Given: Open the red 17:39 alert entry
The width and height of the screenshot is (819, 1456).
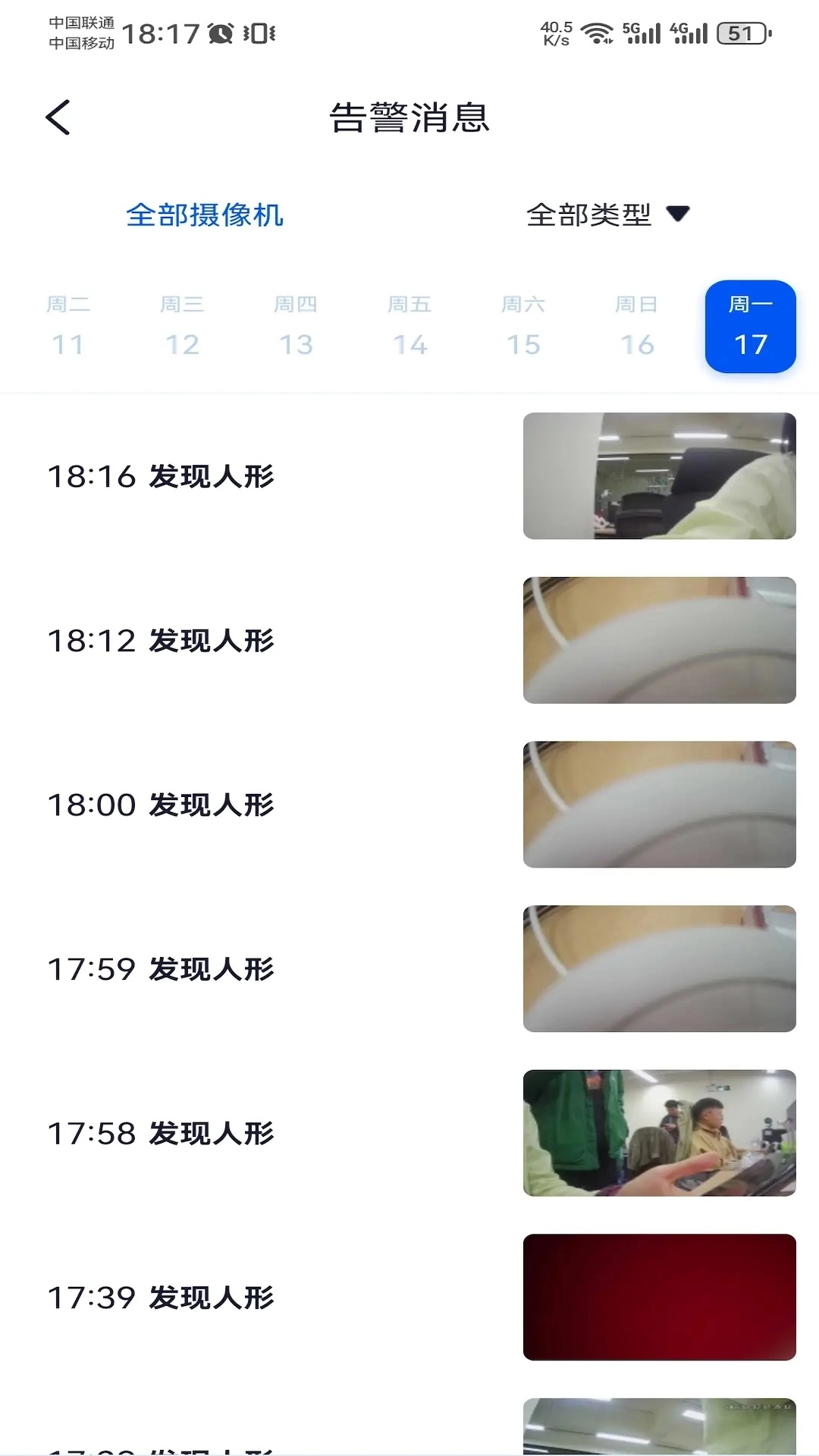Looking at the screenshot, I should pos(659,1297).
